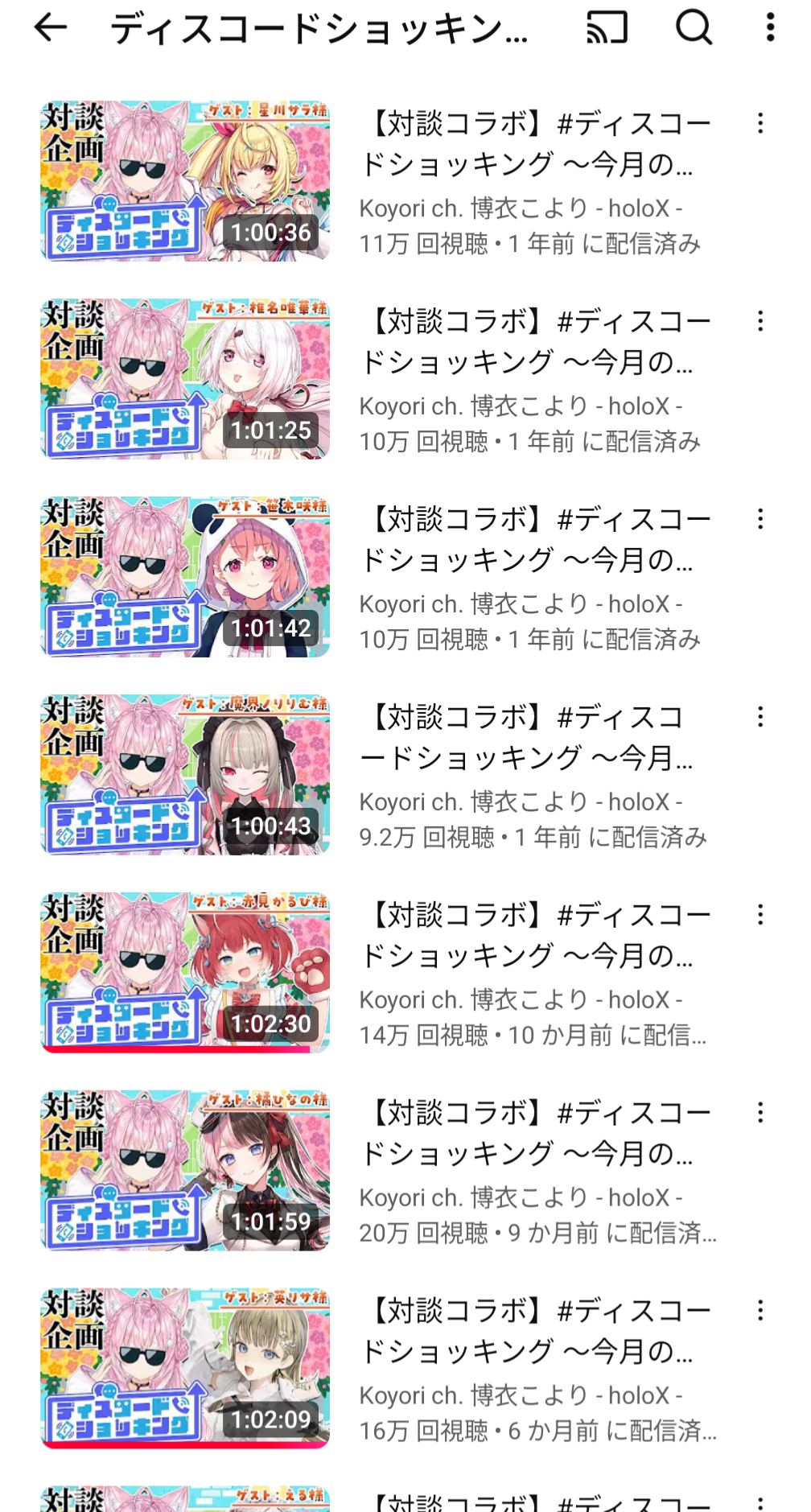Open options for the 14万 回視聴 video

pos(760,915)
